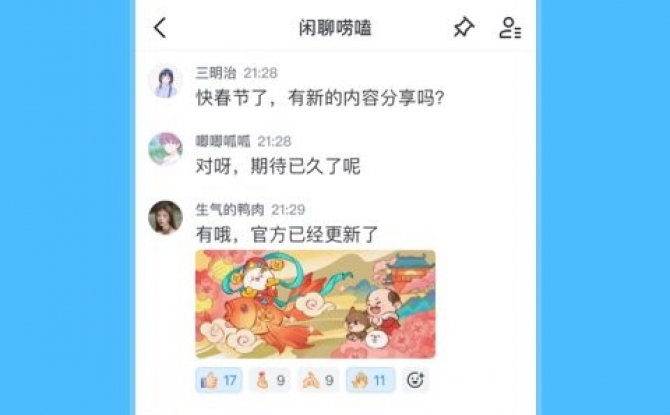
Task: Open the pin icon in the header
Action: coord(464,28)
